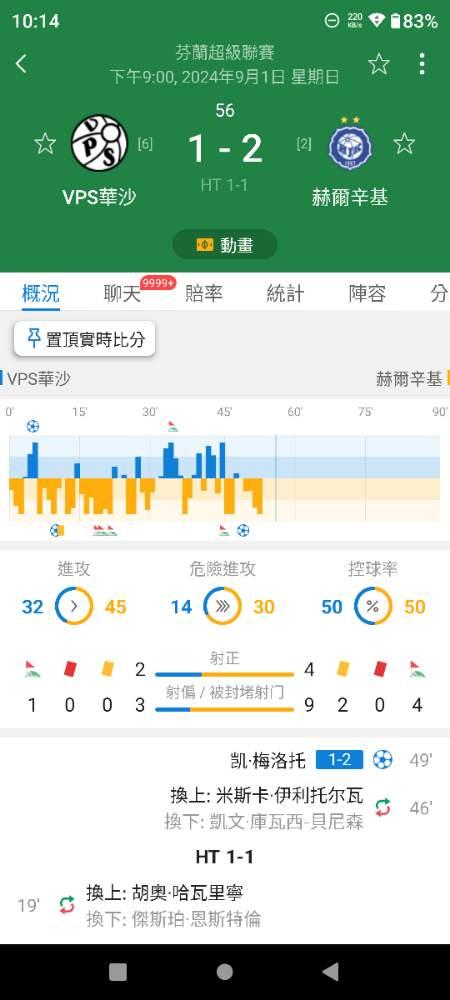Switch to the 統計 tab
Image resolution: width=450 pixels, height=1000 pixels.
[x=286, y=293]
